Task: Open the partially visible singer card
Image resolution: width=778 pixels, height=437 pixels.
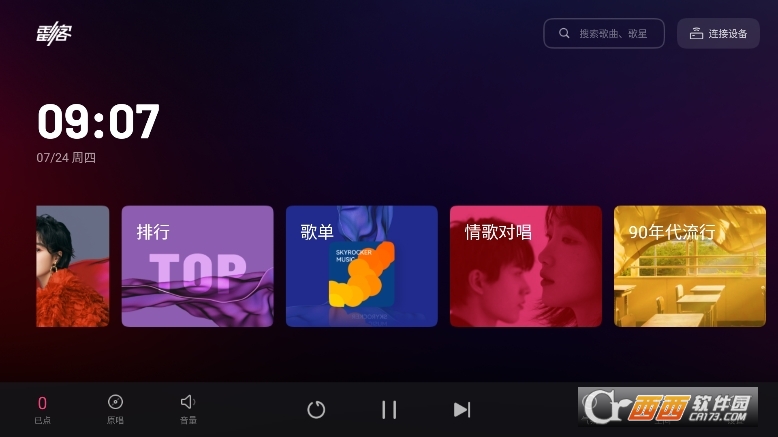Action: coord(72,266)
